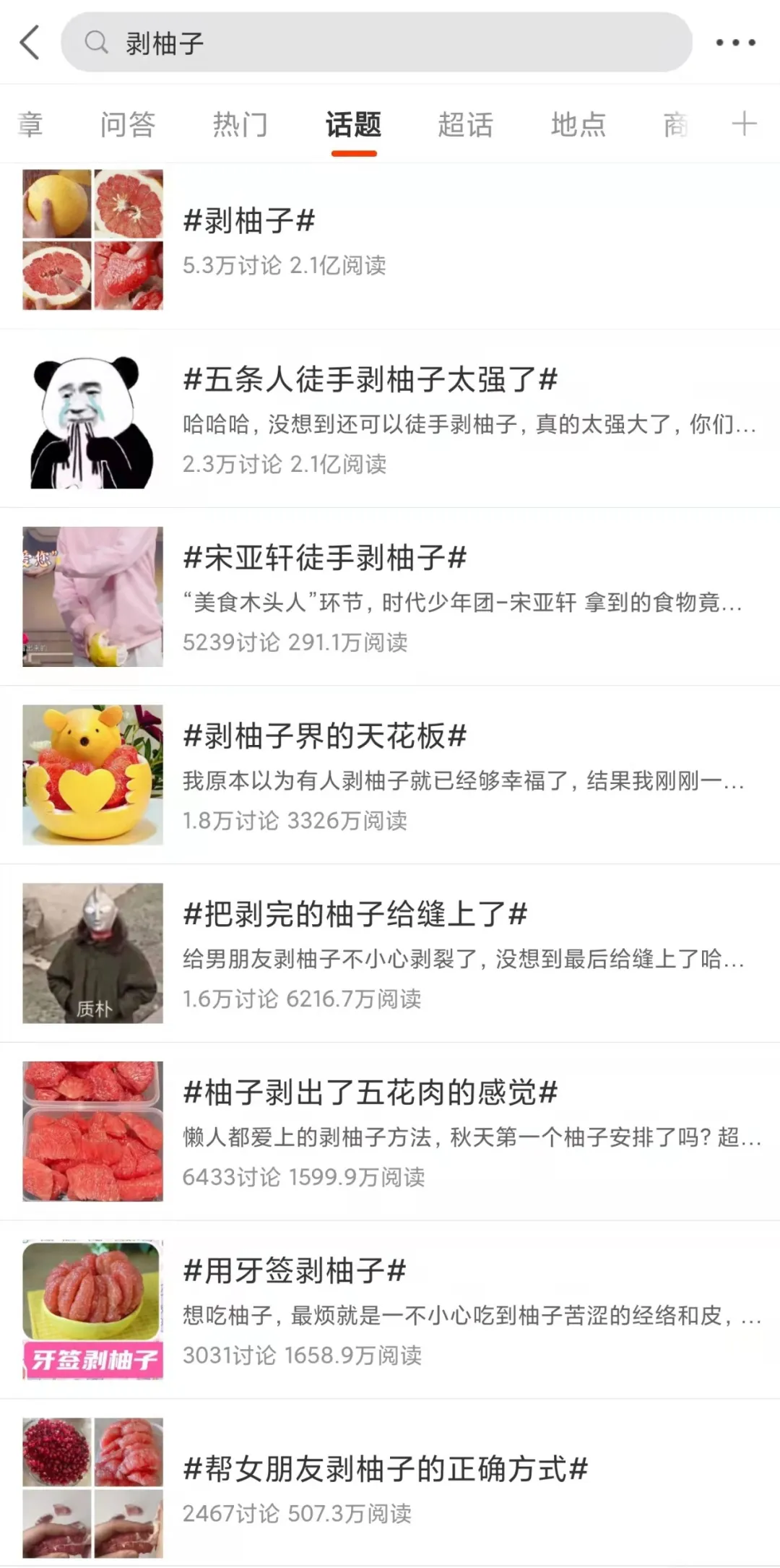Tap the search field containing 剥柚子

point(376,43)
